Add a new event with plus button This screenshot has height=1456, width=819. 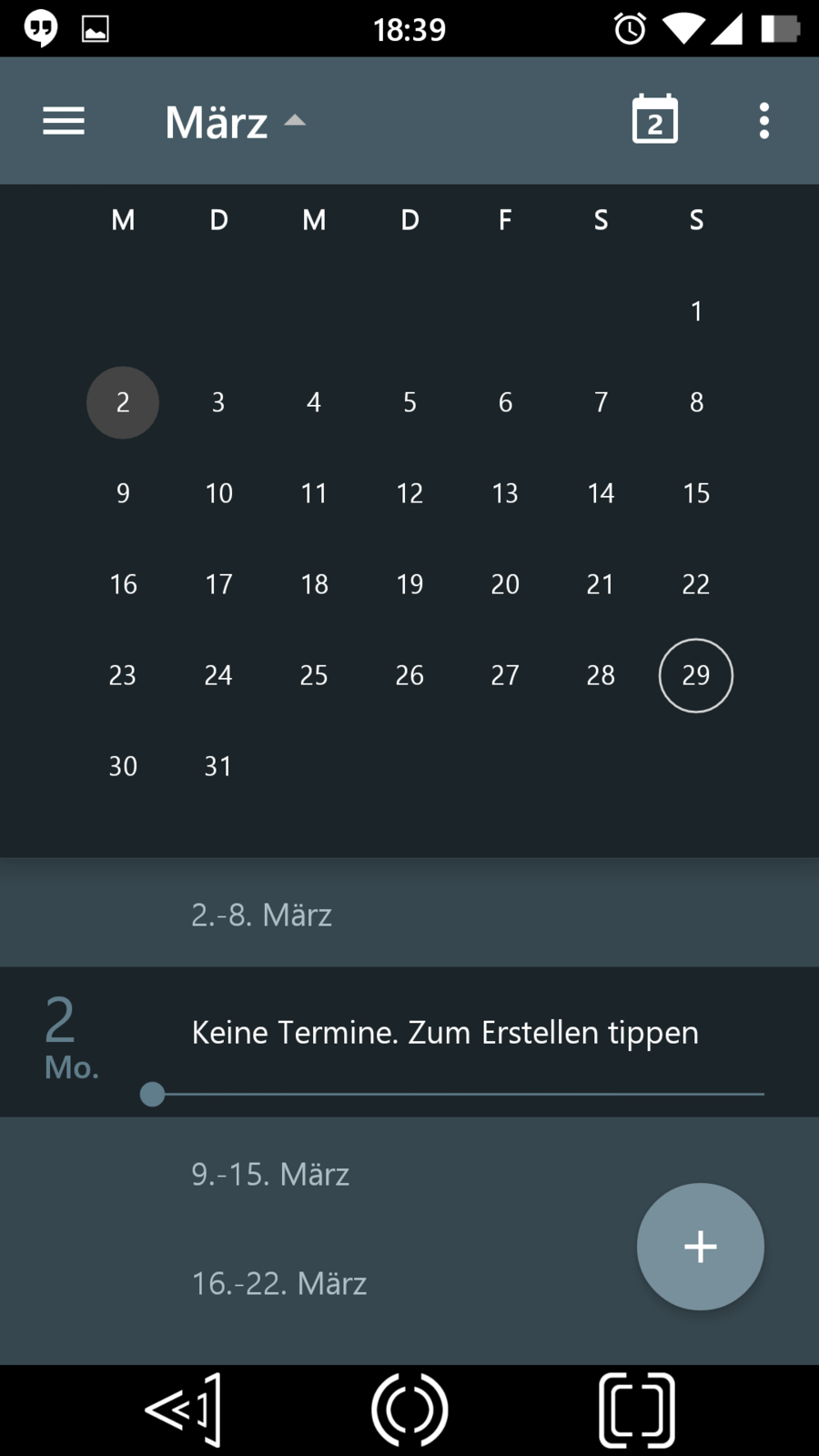pyautogui.click(x=700, y=1246)
